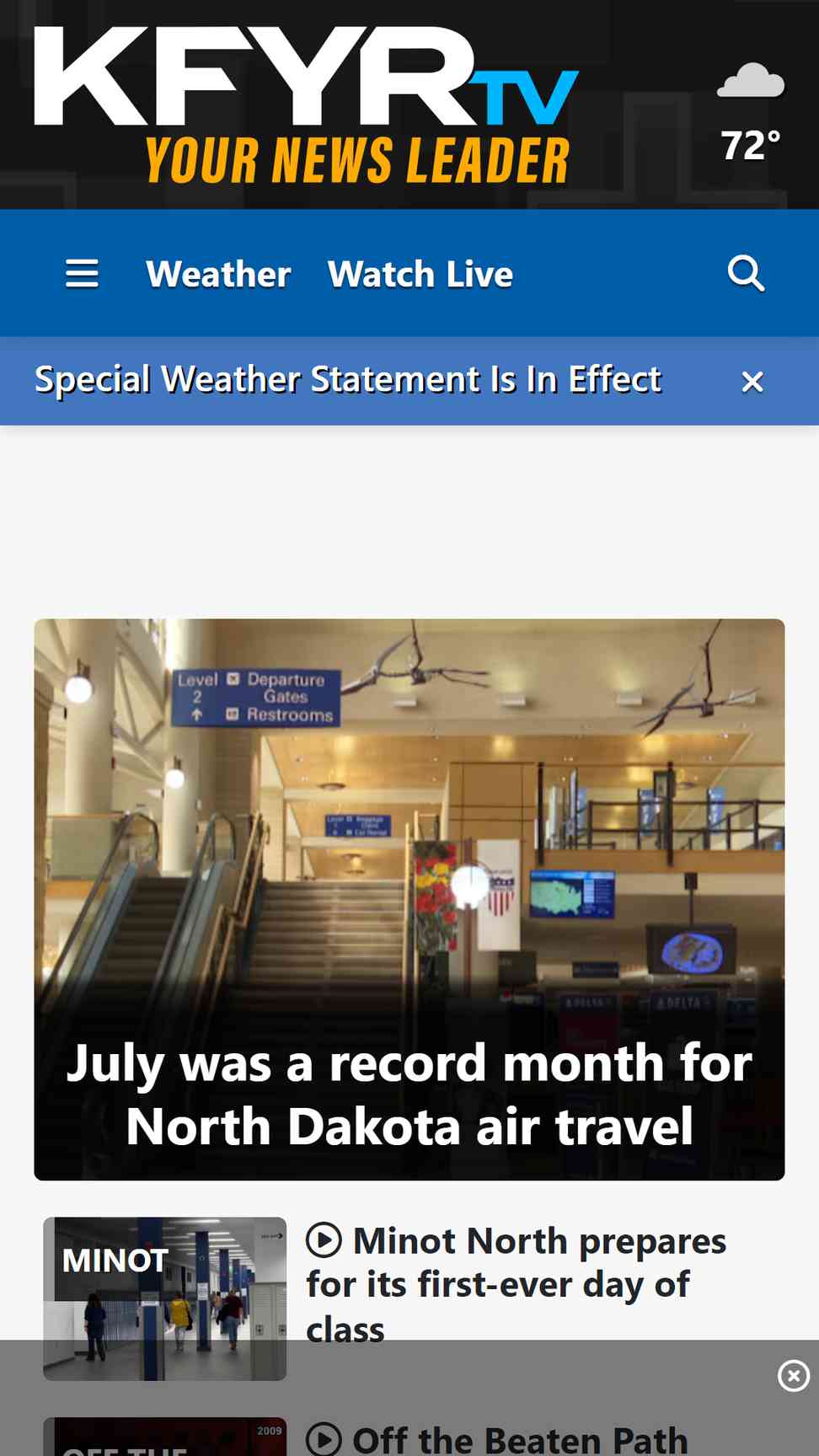819x1456 pixels.
Task: Open the Minot North first day article headline
Action: (x=516, y=1284)
